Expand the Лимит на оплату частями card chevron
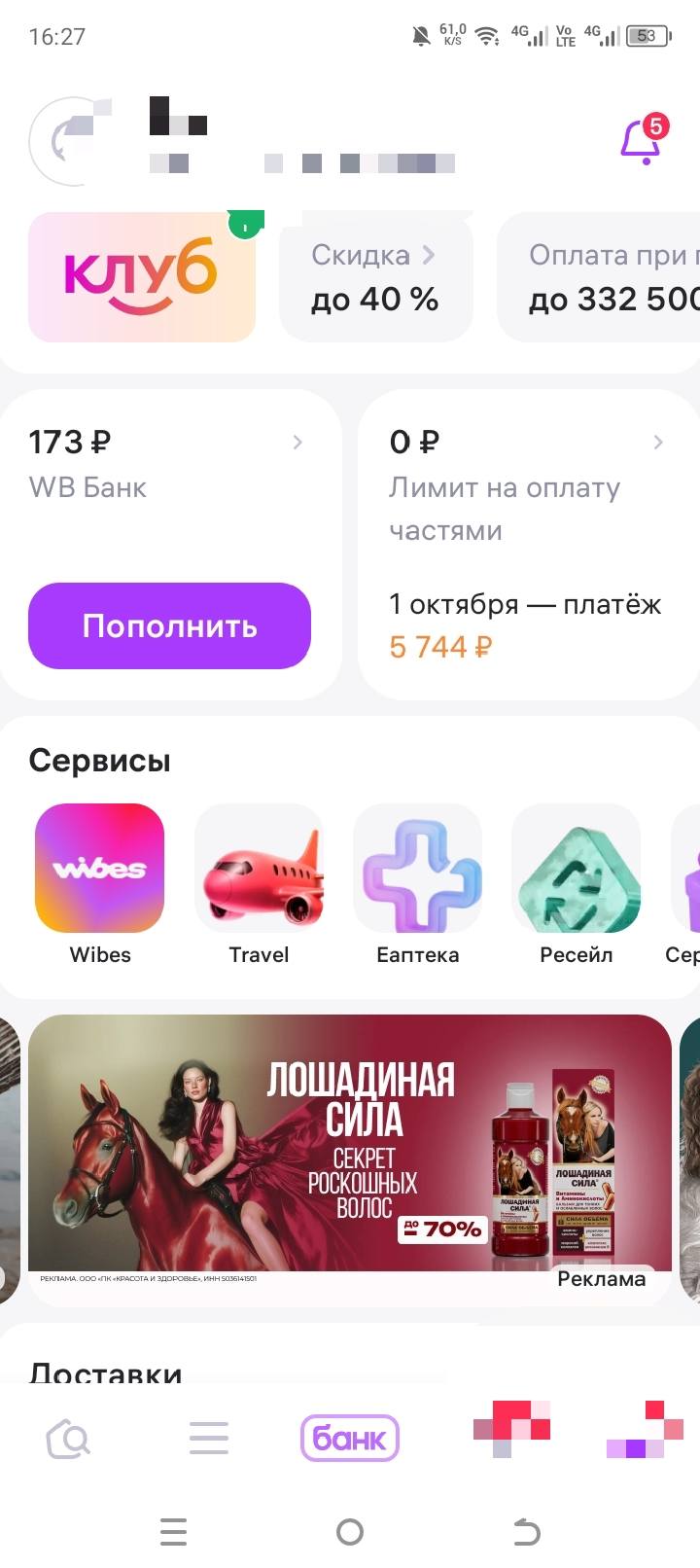The width and height of the screenshot is (700, 1568). (659, 442)
